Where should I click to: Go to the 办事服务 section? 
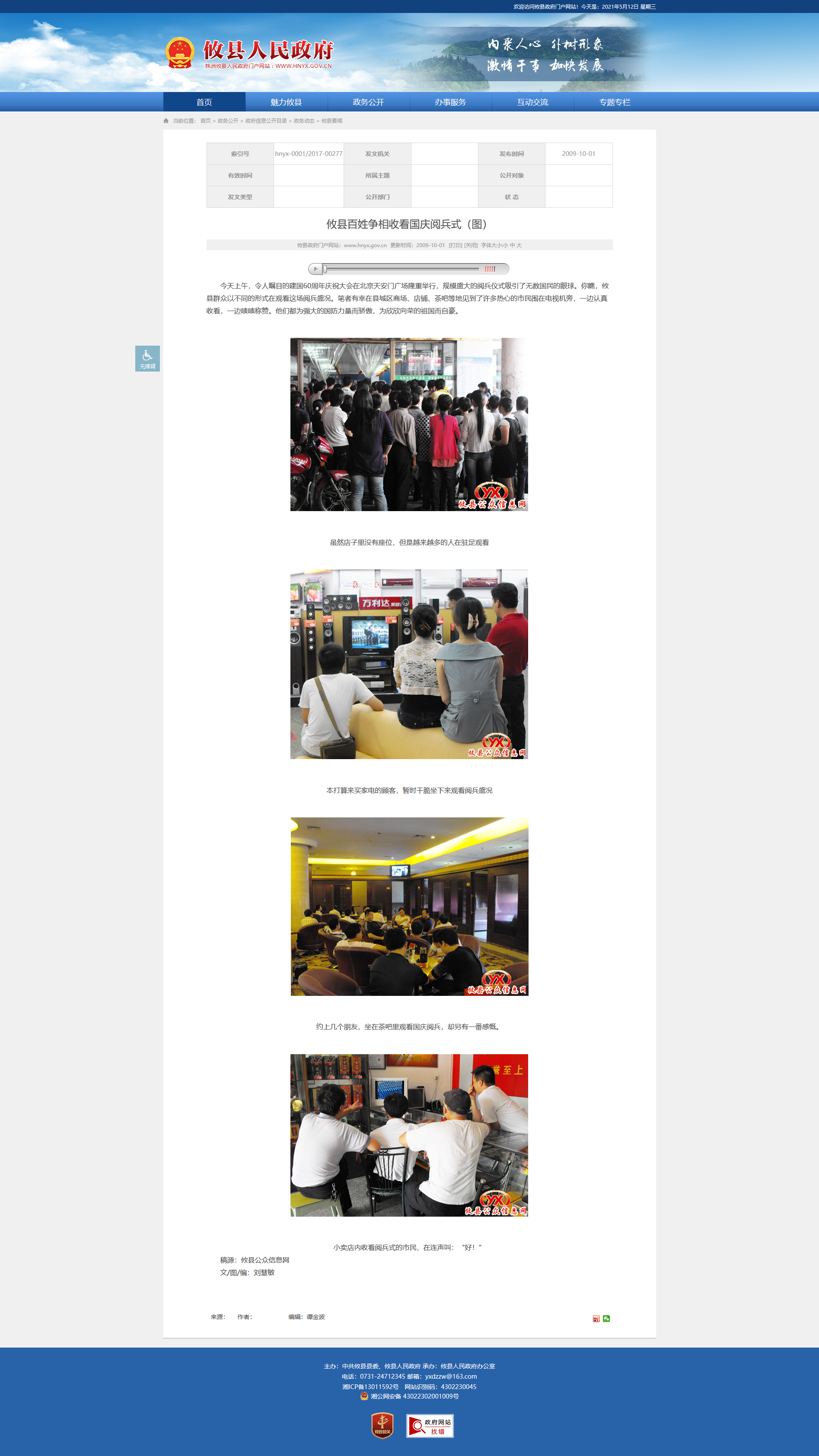[450, 102]
